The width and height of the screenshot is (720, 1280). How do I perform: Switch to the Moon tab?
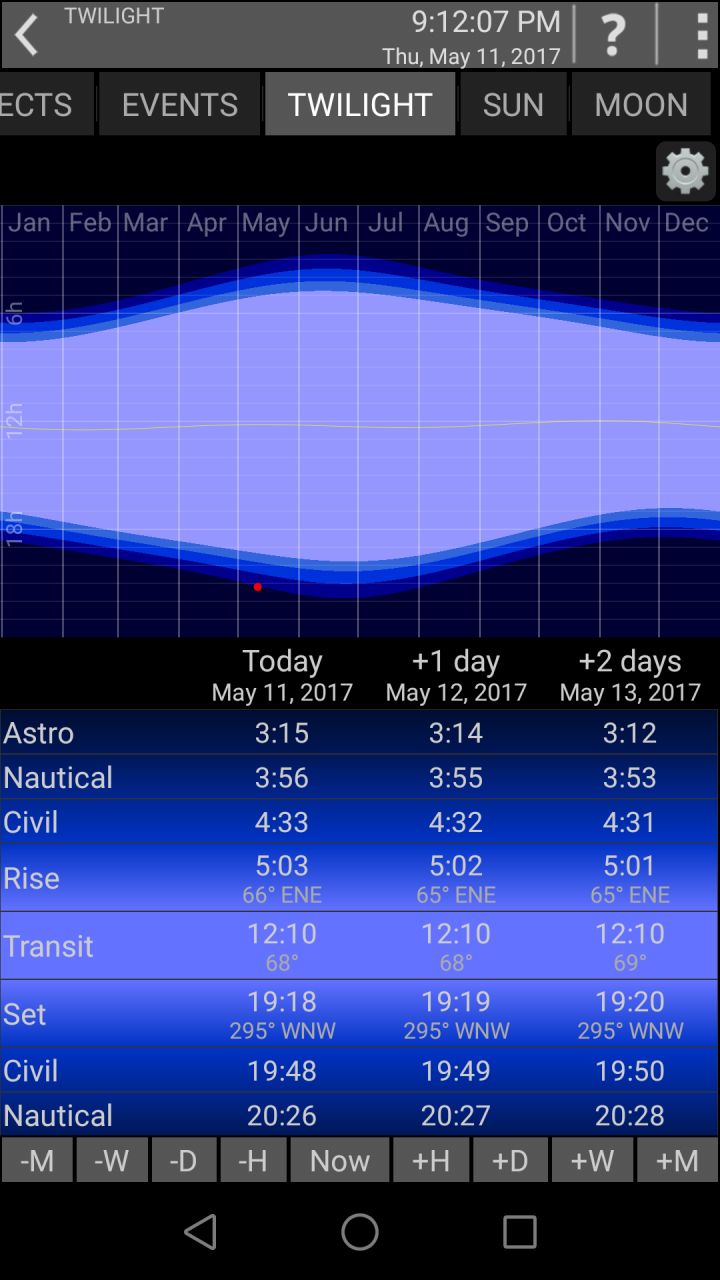click(641, 104)
